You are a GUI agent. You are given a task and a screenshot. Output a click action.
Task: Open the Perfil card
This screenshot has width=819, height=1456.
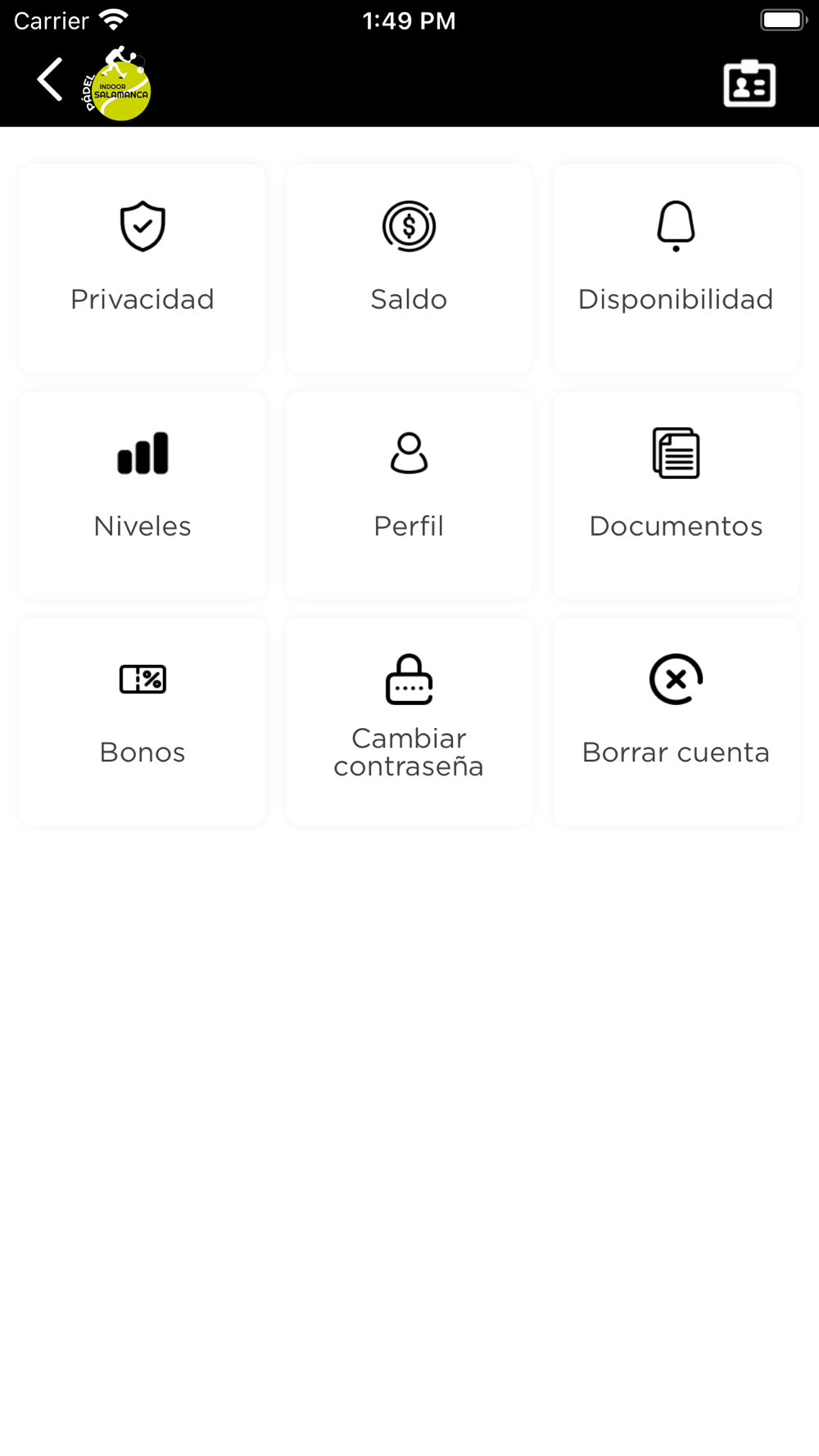point(409,495)
